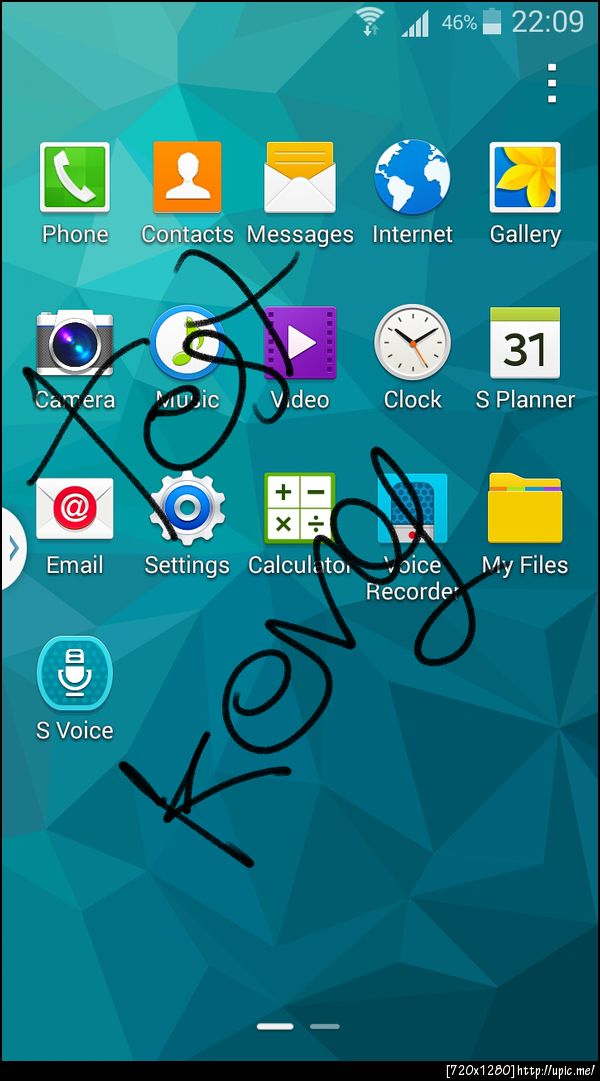Screen dimensions: 600x1081
Task: Open the three-dot overflow menu
Action: [551, 84]
